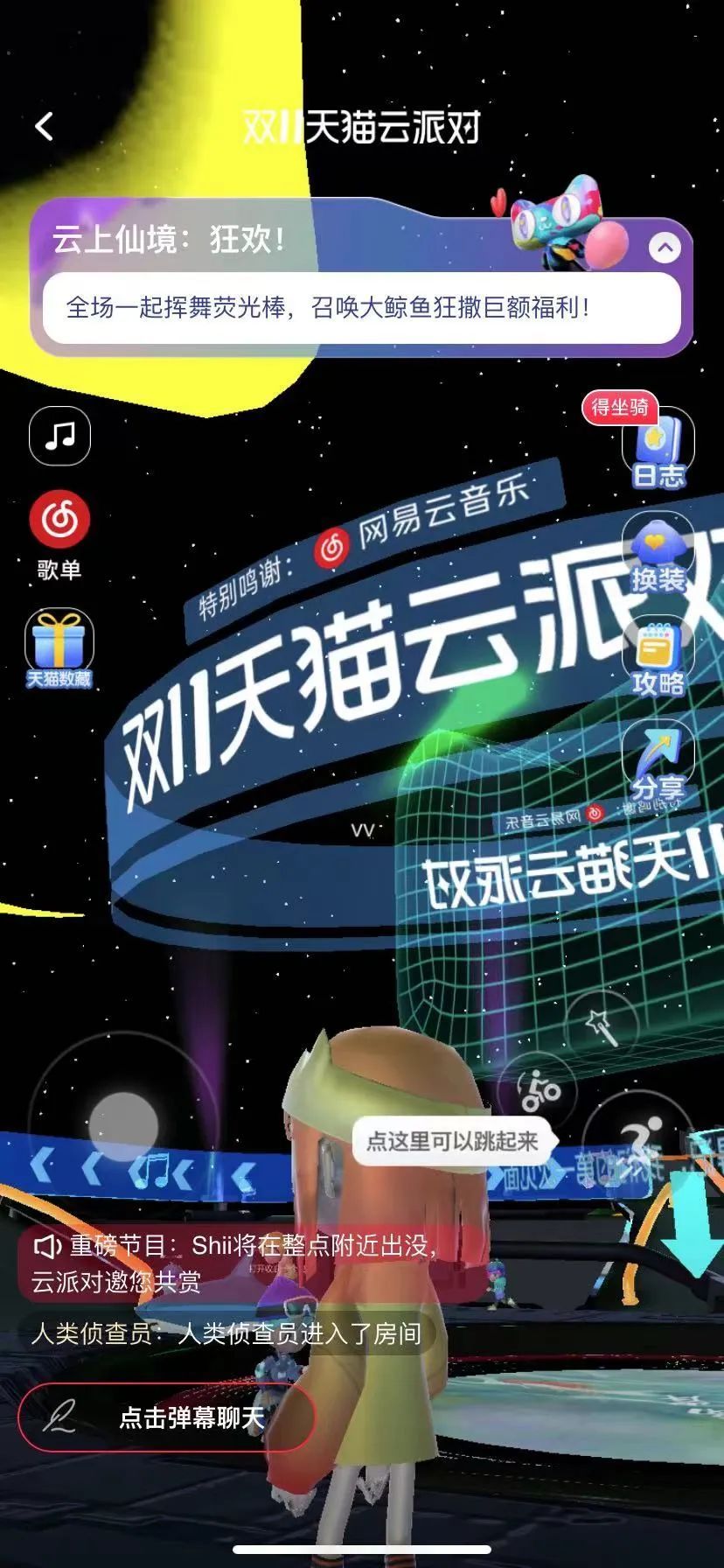Open the music note button
The height and width of the screenshot is (1568, 724).
[x=60, y=435]
